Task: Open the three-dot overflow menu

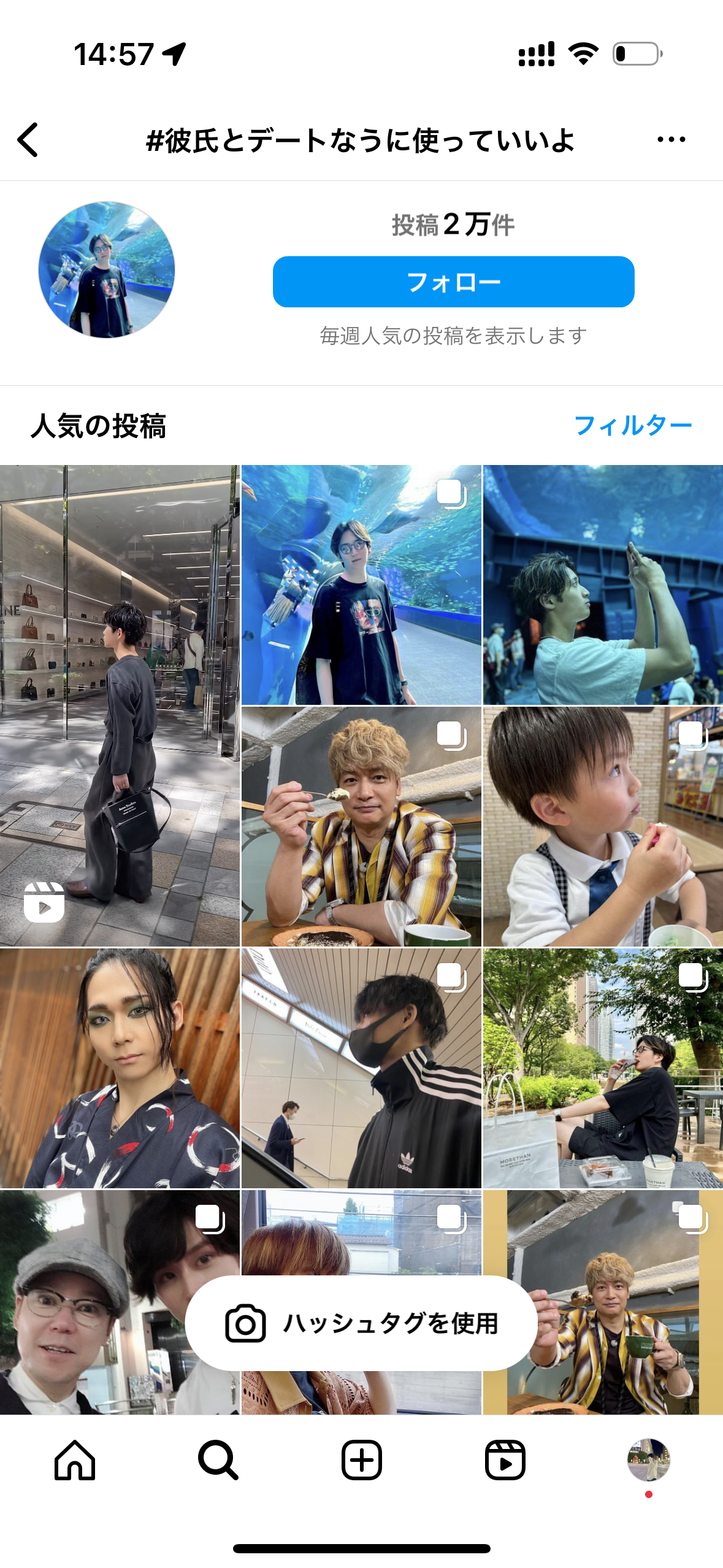Action: (x=671, y=140)
